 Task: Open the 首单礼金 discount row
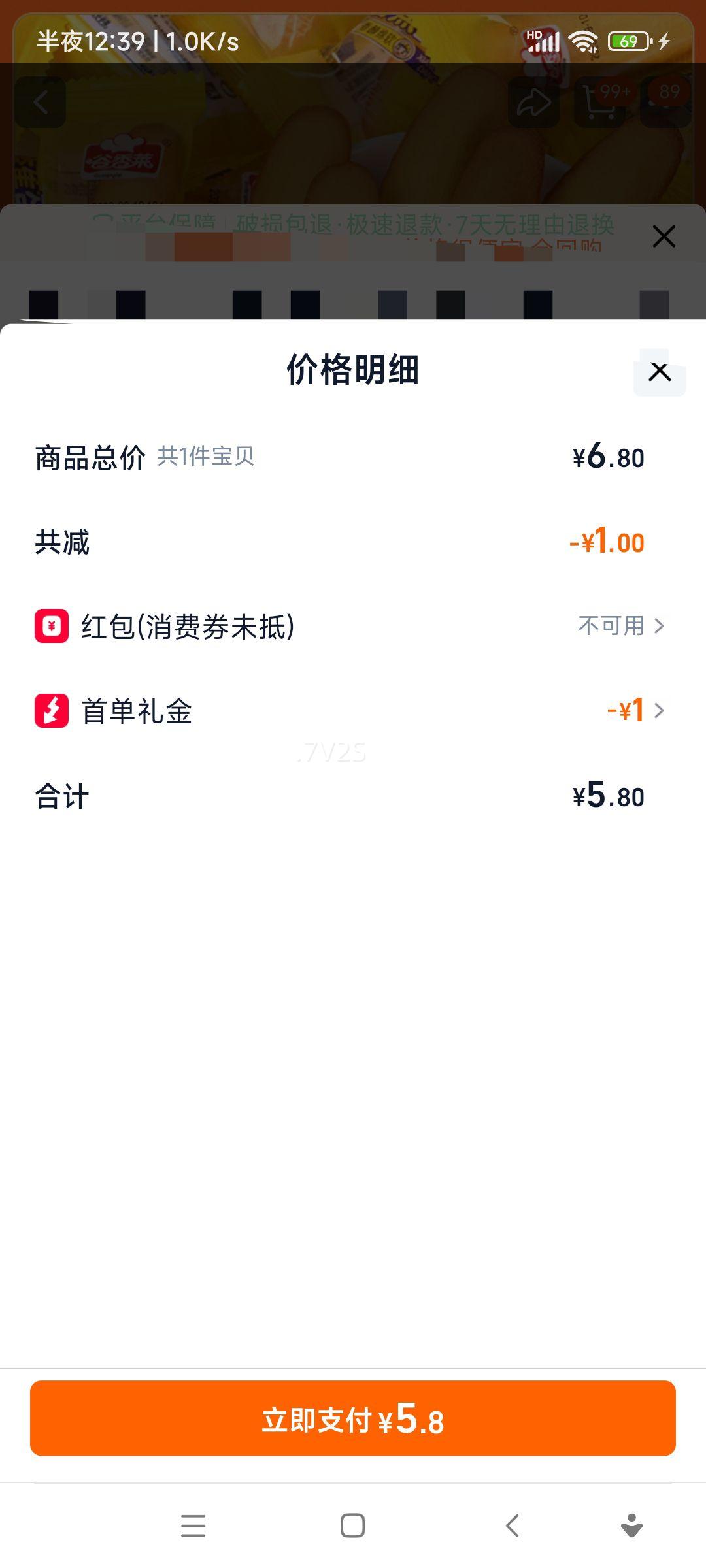pos(634,711)
